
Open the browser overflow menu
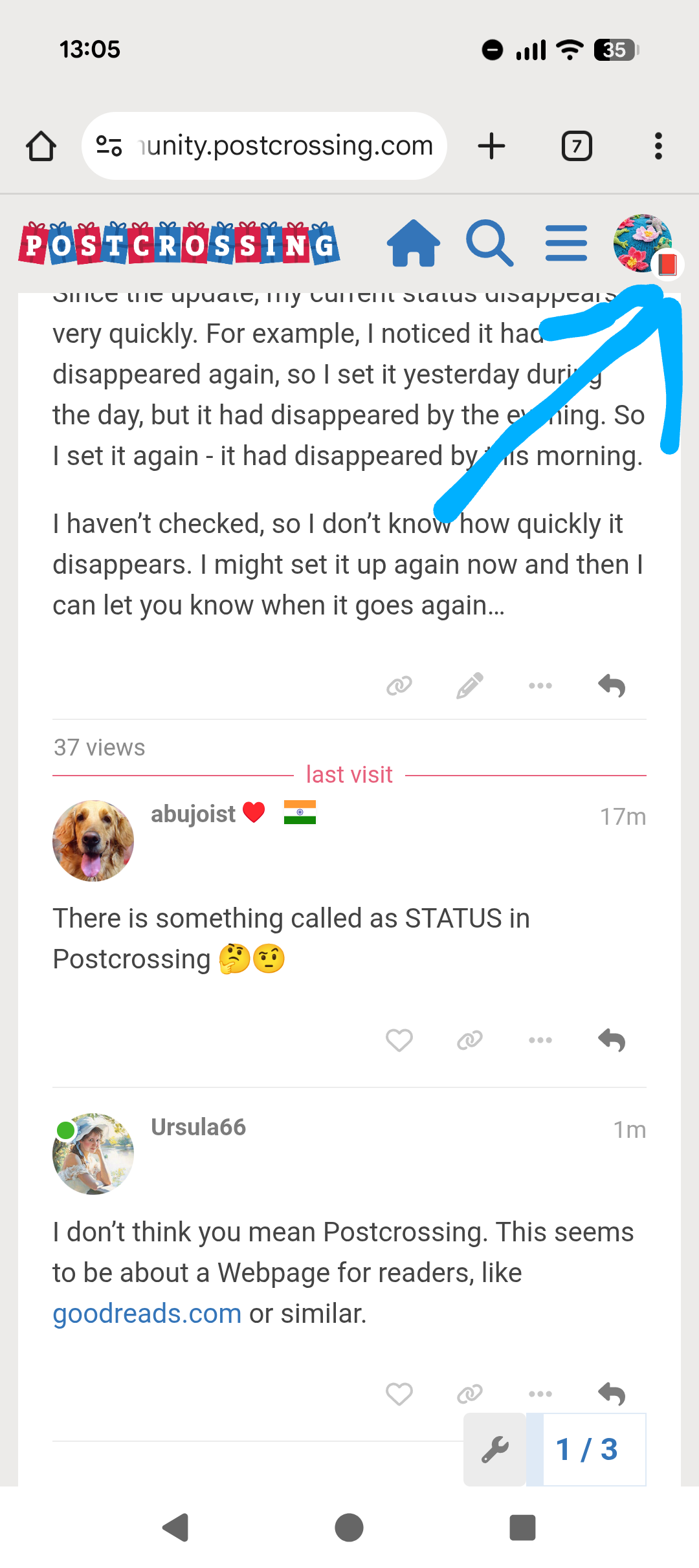(x=658, y=146)
